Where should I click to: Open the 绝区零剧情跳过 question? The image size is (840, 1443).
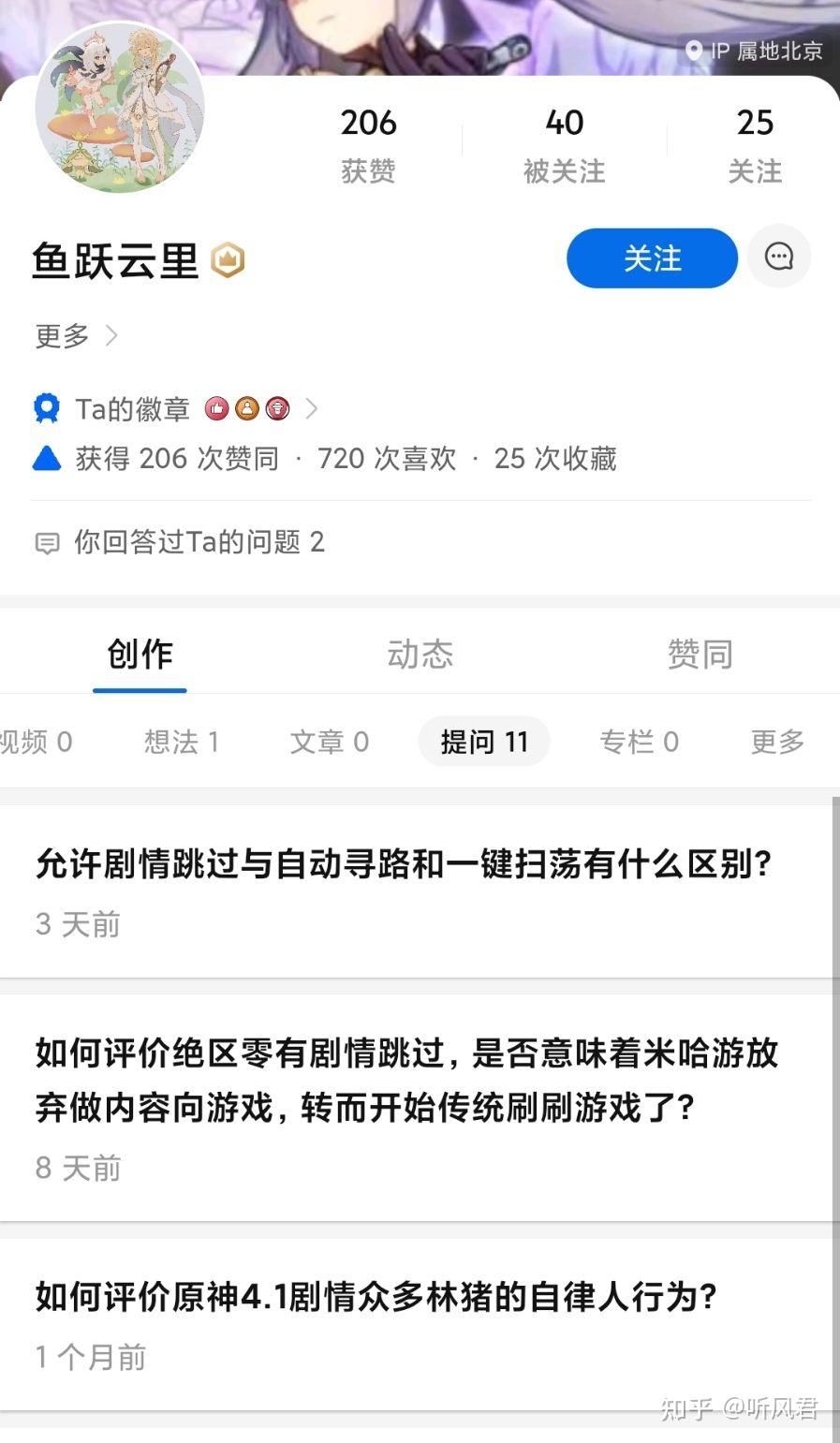point(406,1080)
